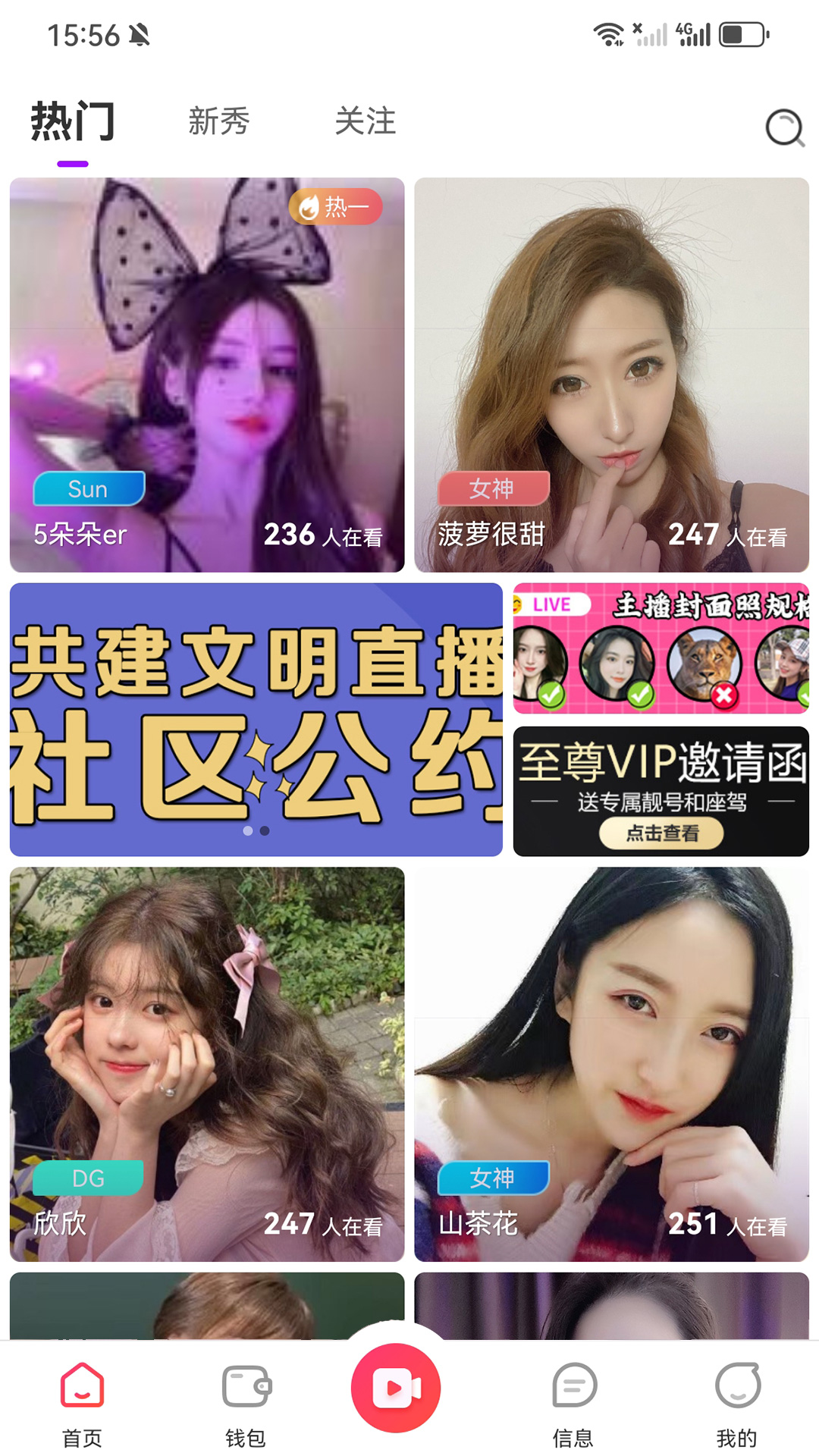Tap the first carousel indicator dot
The width and height of the screenshot is (819, 1456).
pyautogui.click(x=246, y=832)
